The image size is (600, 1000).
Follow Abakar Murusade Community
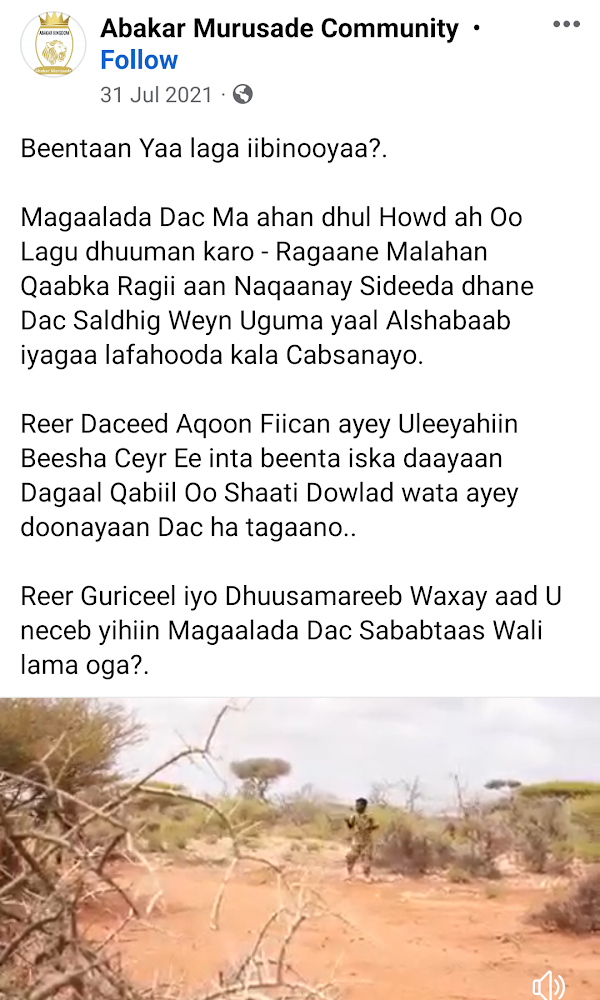(x=139, y=61)
